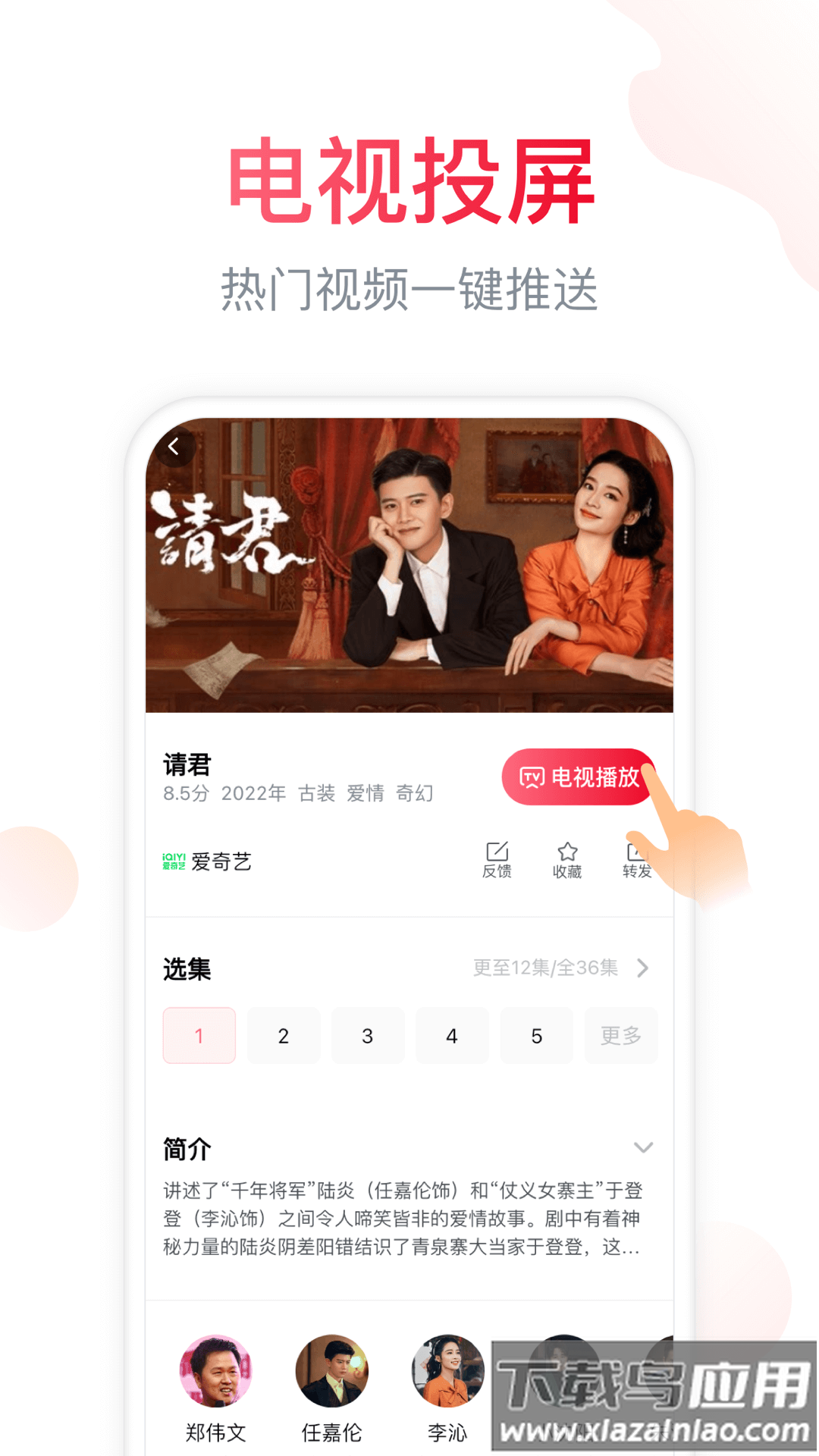Viewport: 819px width, 1456px height.
Task: Select episode 1 in the episode grid
Action: click(199, 1036)
